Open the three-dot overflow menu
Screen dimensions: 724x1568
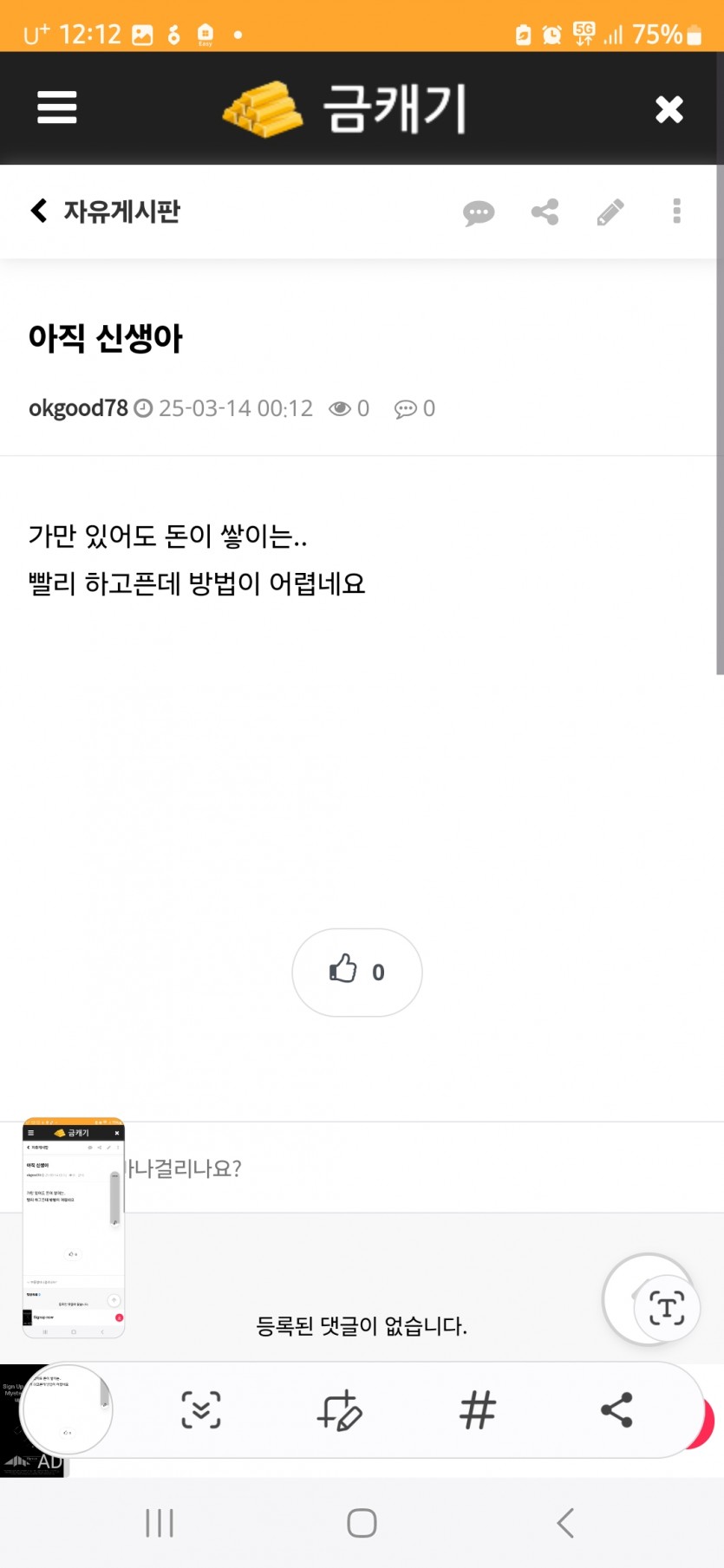676,211
